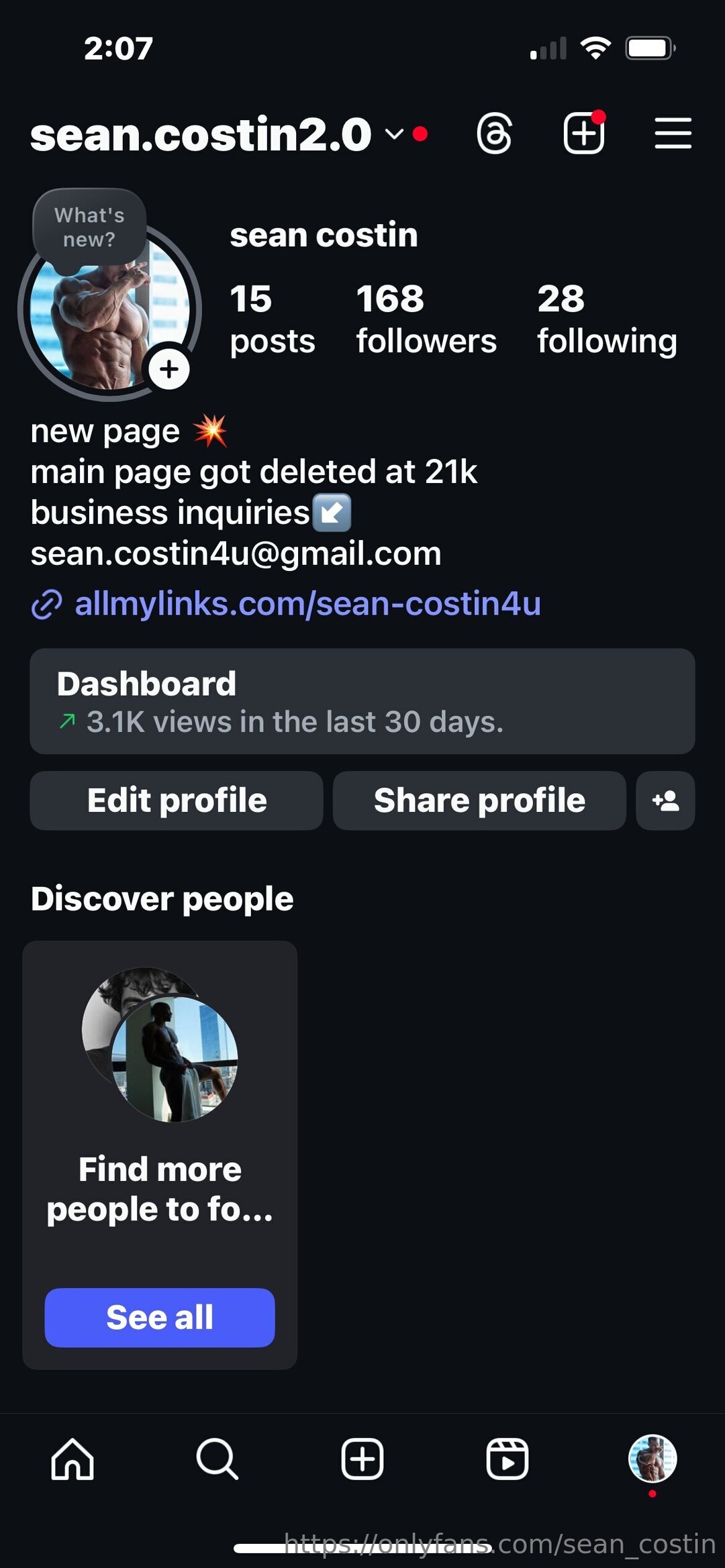Select the profile tab in bottom bar

coord(652,1459)
